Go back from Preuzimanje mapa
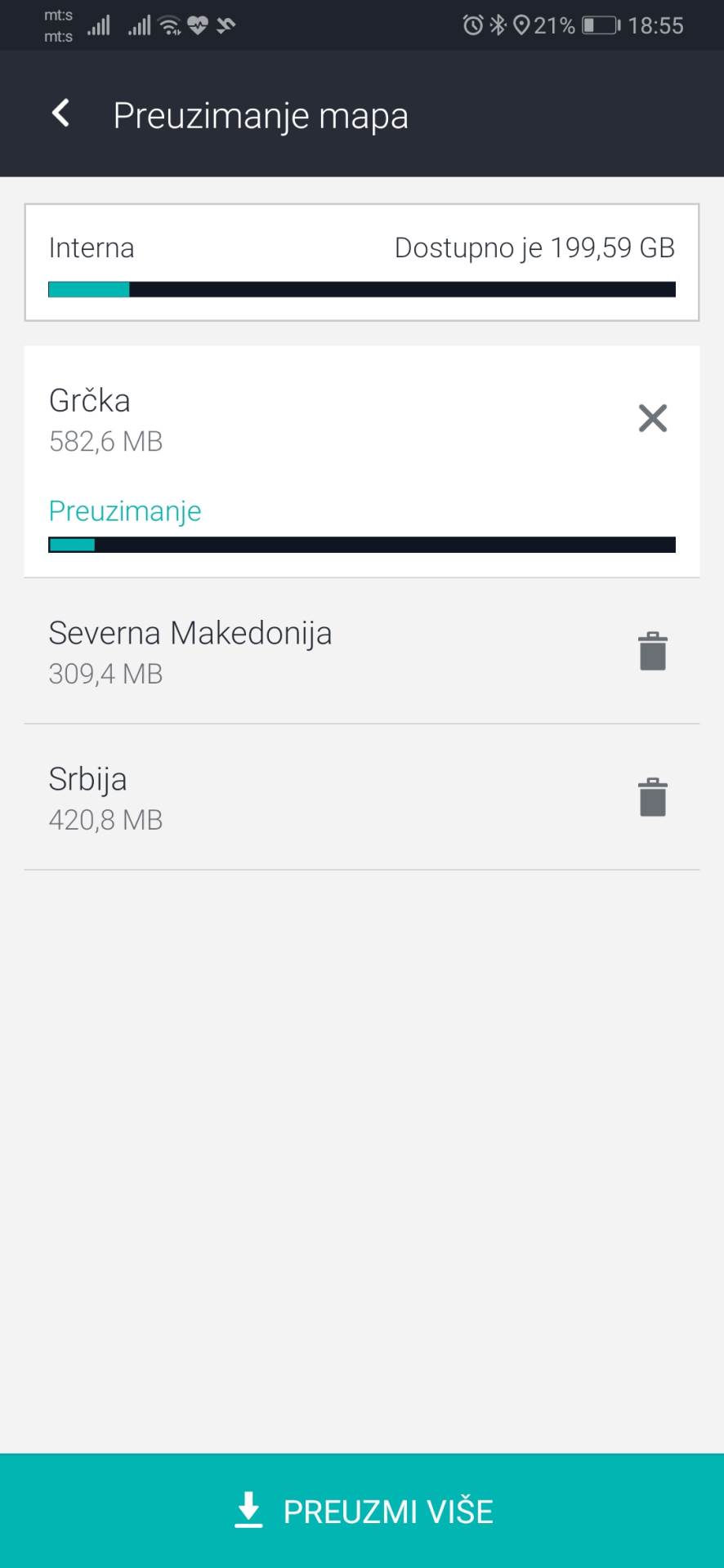Viewport: 724px width, 1568px height. click(60, 114)
